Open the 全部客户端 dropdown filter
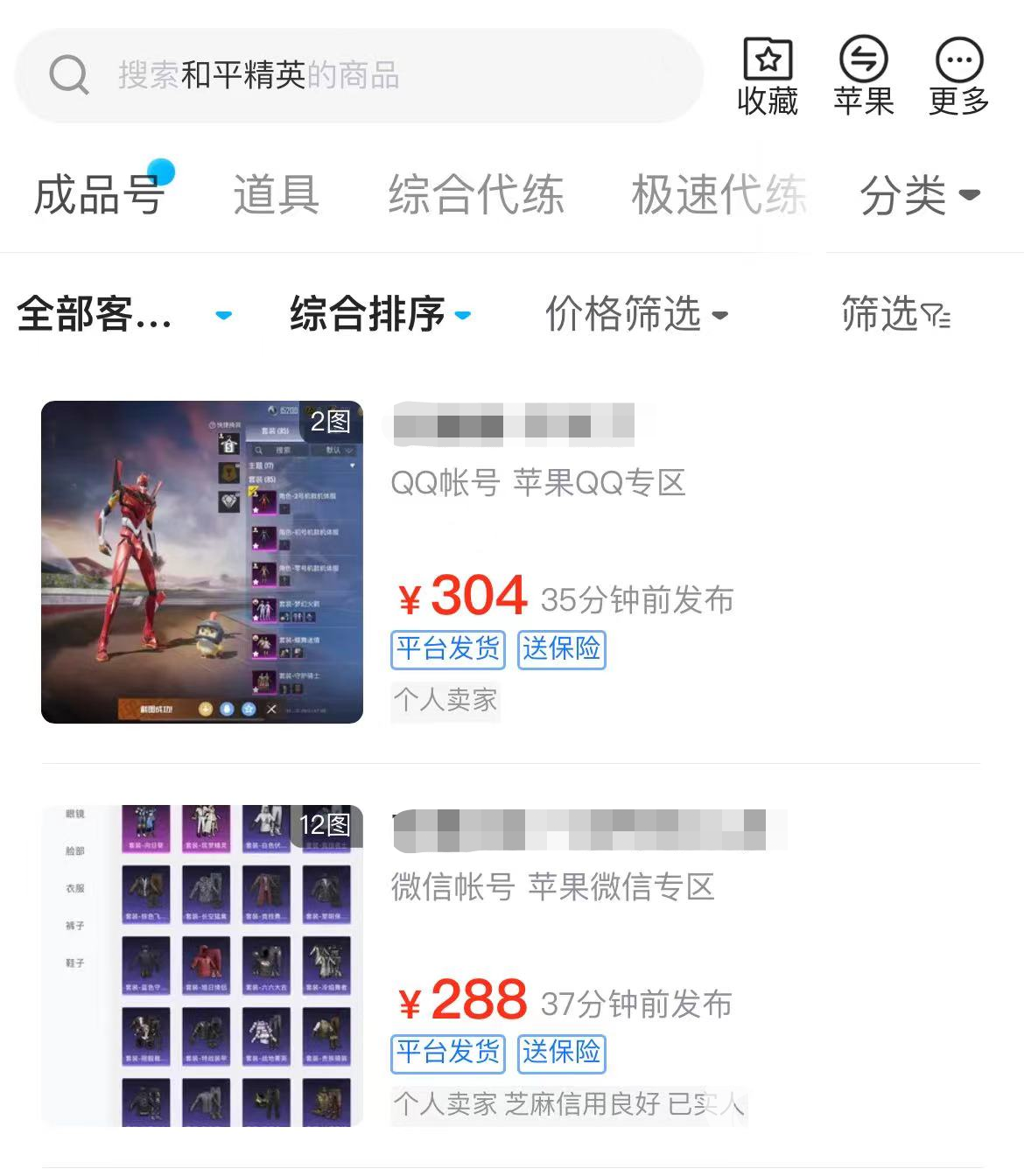The width and height of the screenshot is (1024, 1176). [123, 314]
